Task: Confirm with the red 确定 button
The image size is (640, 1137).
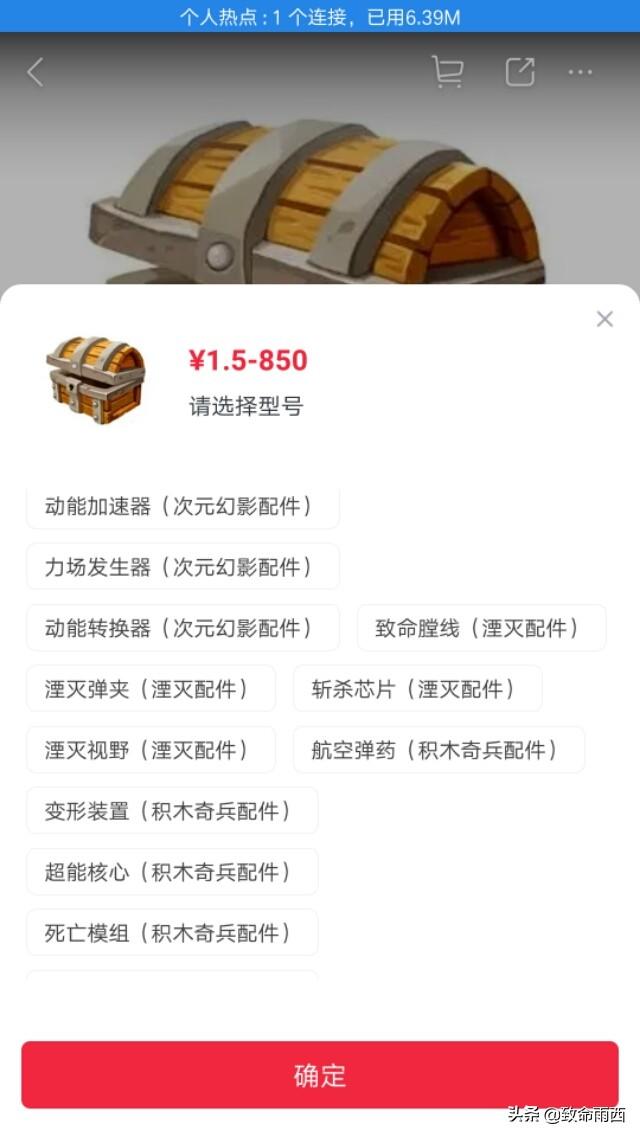Action: pyautogui.click(x=320, y=1075)
